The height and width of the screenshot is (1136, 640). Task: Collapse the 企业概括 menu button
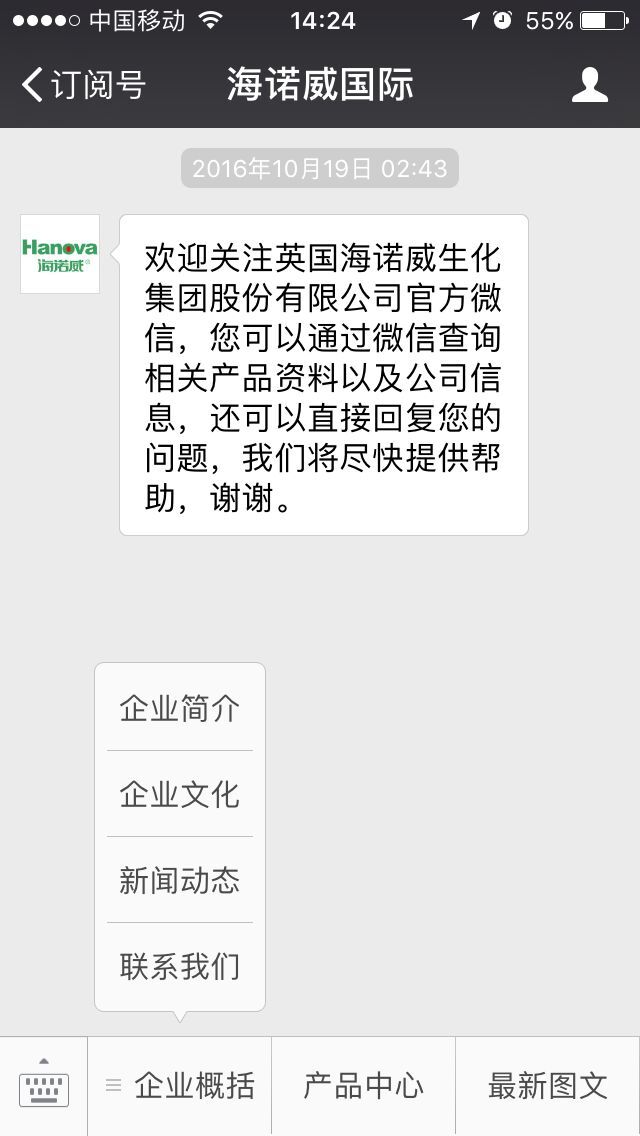tap(180, 1086)
